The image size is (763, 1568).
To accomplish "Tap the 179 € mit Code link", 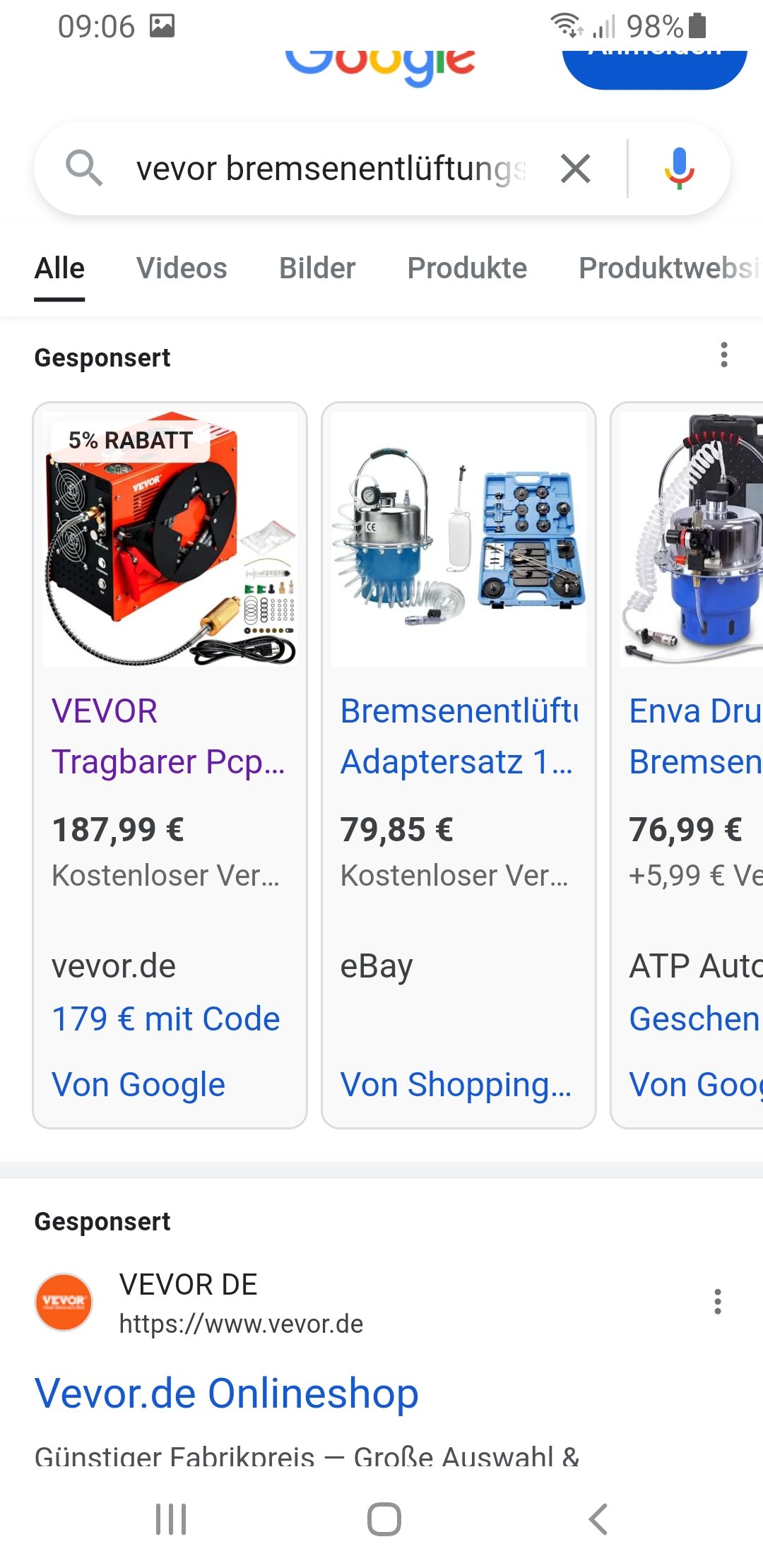I will tap(166, 1018).
